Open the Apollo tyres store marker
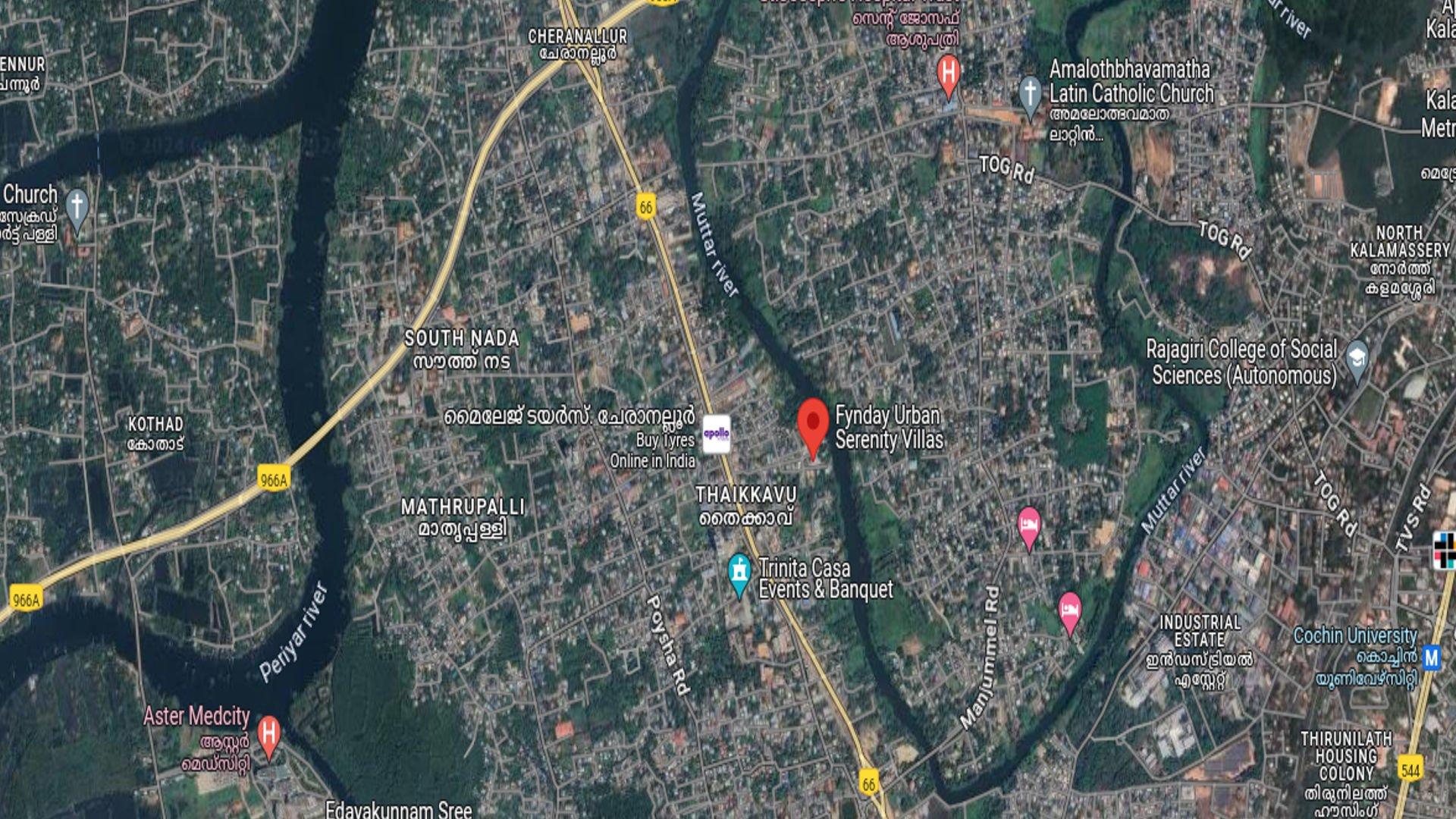The height and width of the screenshot is (819, 1456). coord(716,434)
